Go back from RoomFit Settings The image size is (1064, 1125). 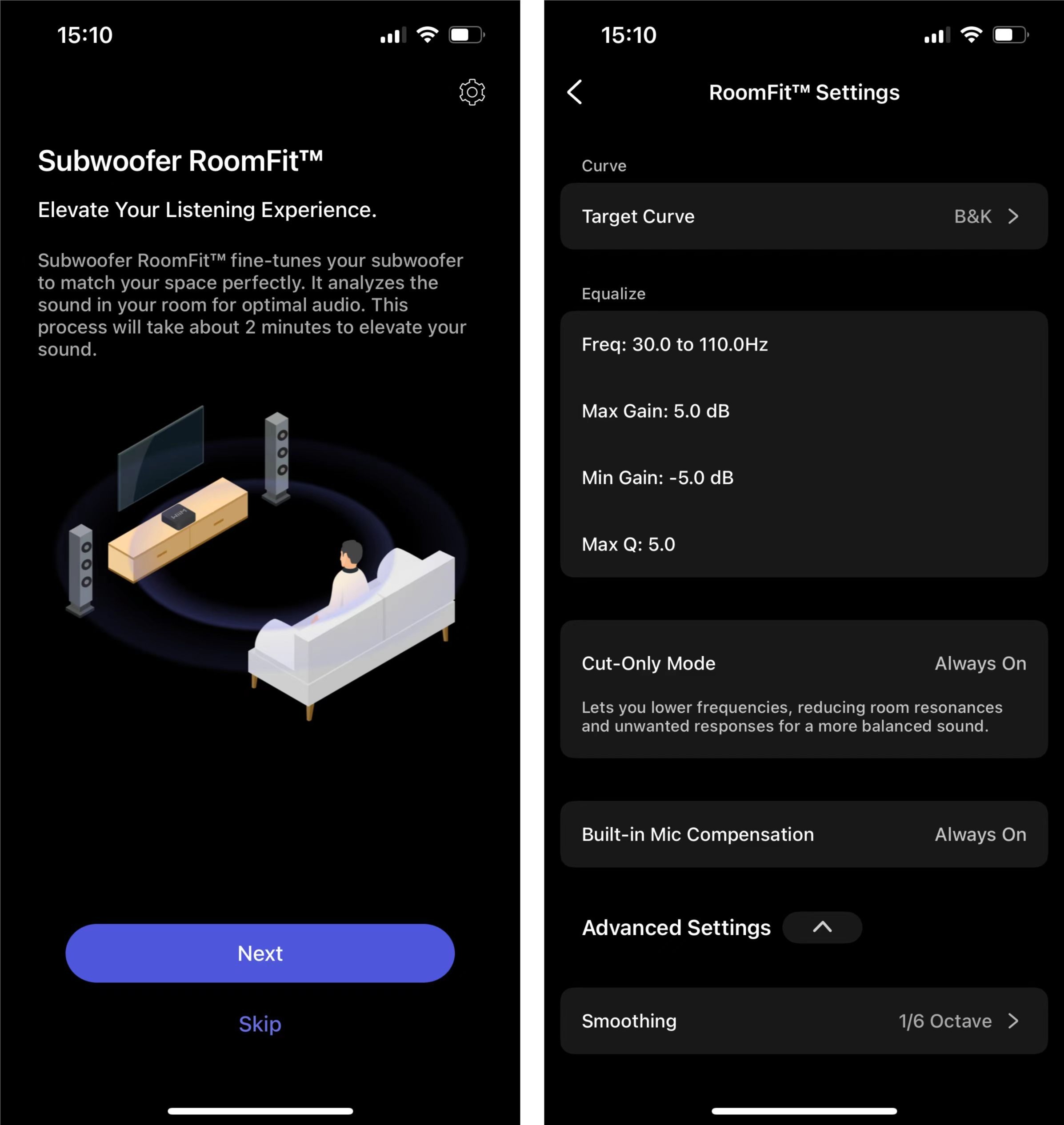575,92
